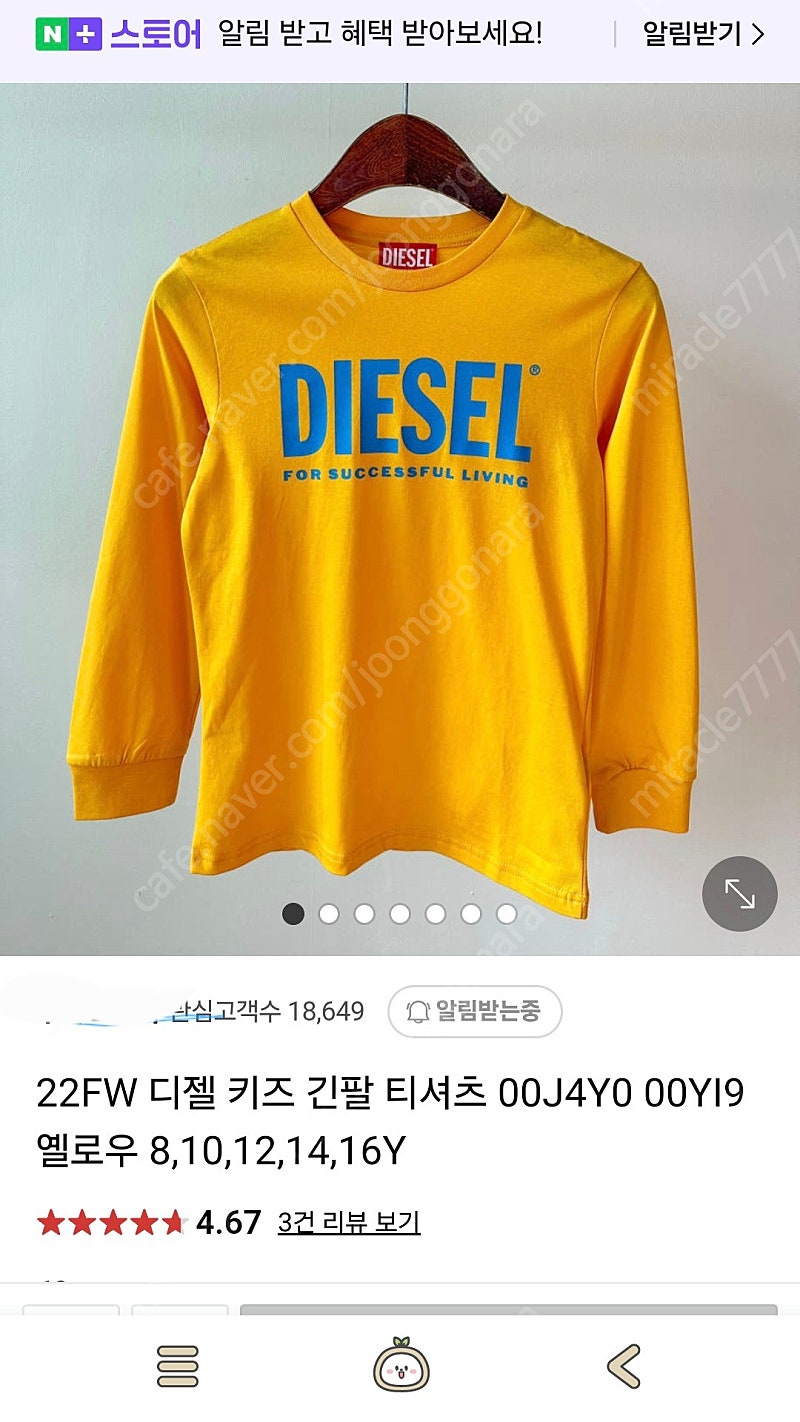Screen dimensions: 800x1422
Task: Go to Naver home via center icon
Action: [x=401, y=1365]
